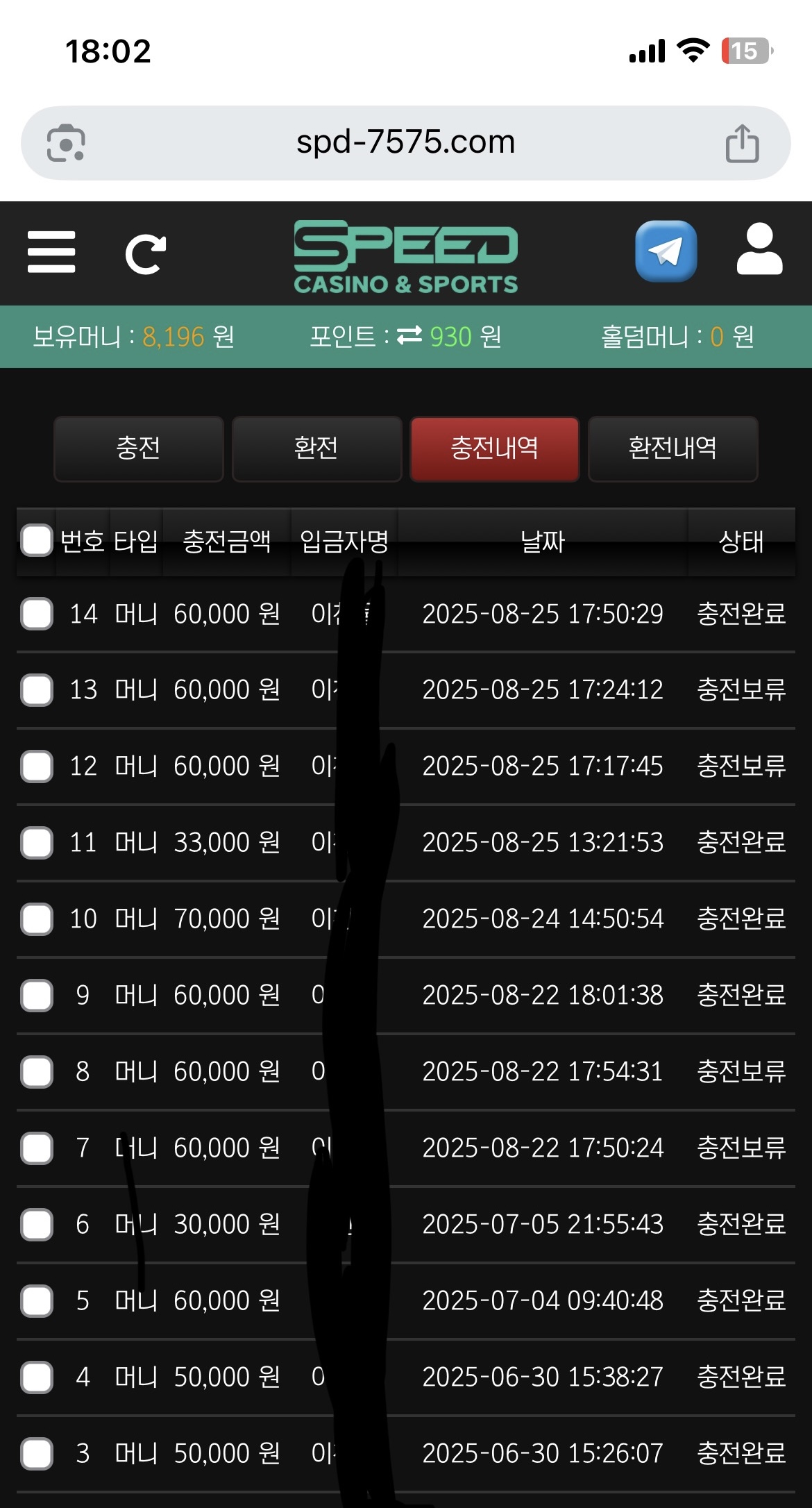Check the box for entry 4
This screenshot has width=812, height=1508.
[37, 1377]
